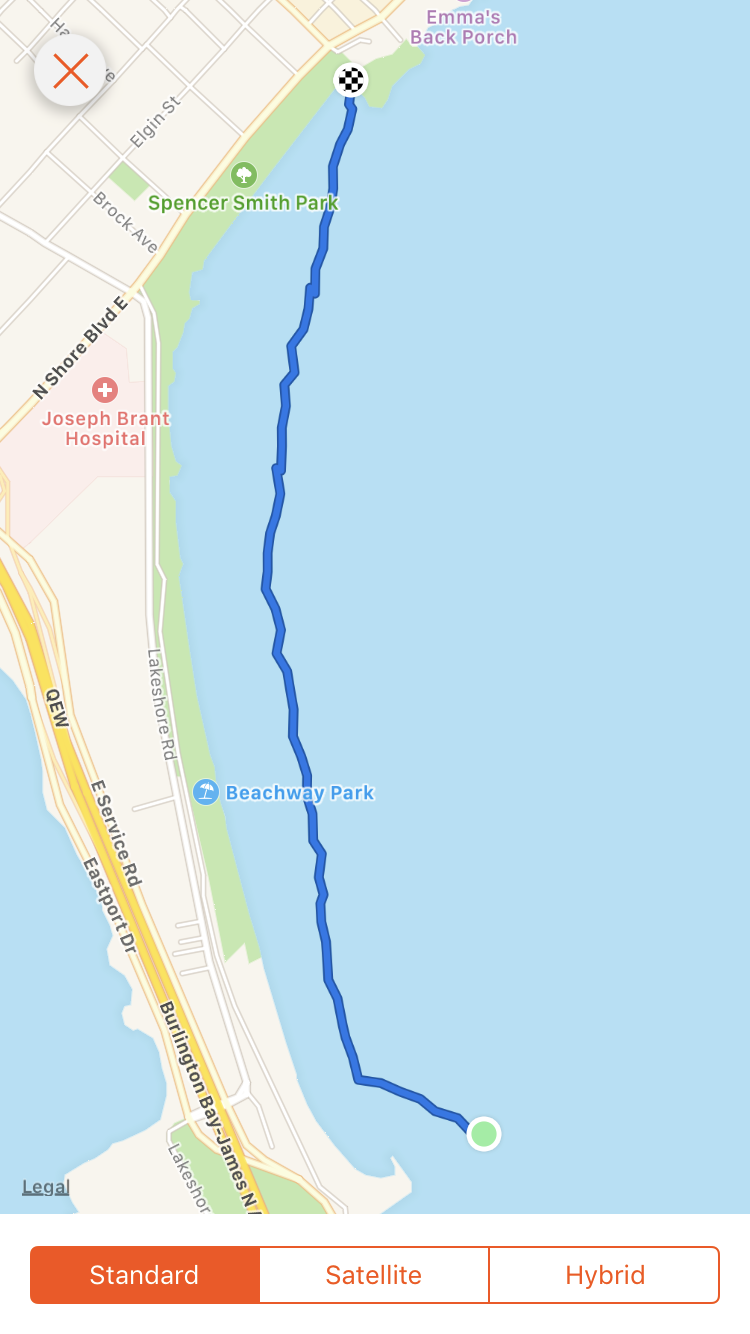Close the map view
750x1334 pixels.
(x=70, y=71)
